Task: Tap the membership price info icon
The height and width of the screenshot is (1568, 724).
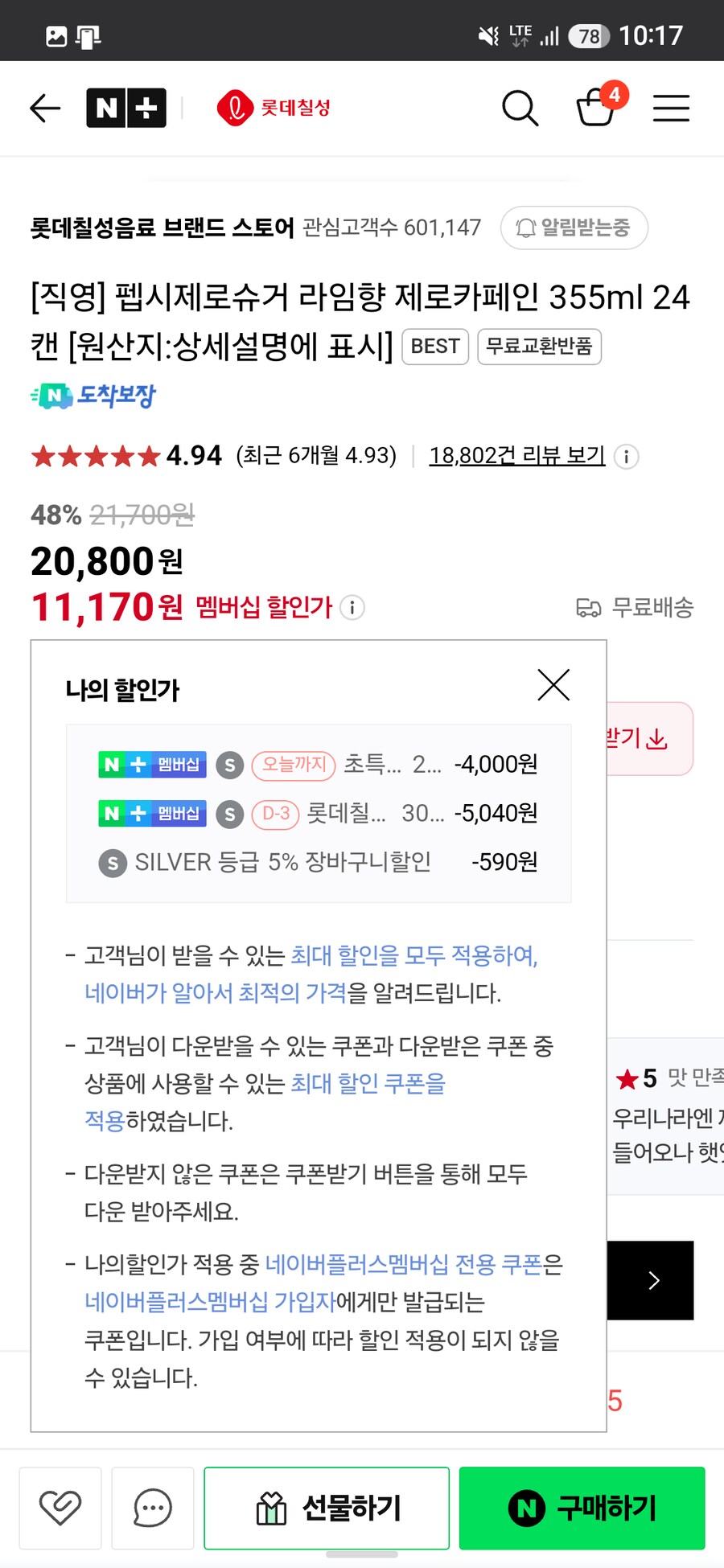Action: point(352,609)
